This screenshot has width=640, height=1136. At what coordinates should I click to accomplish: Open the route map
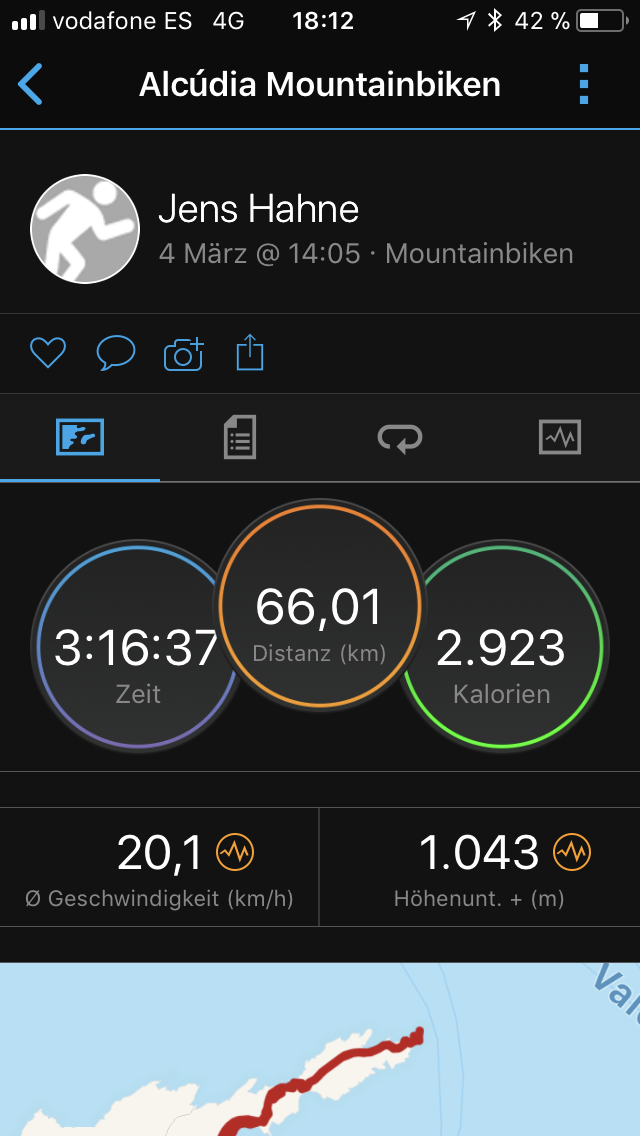point(320,1049)
